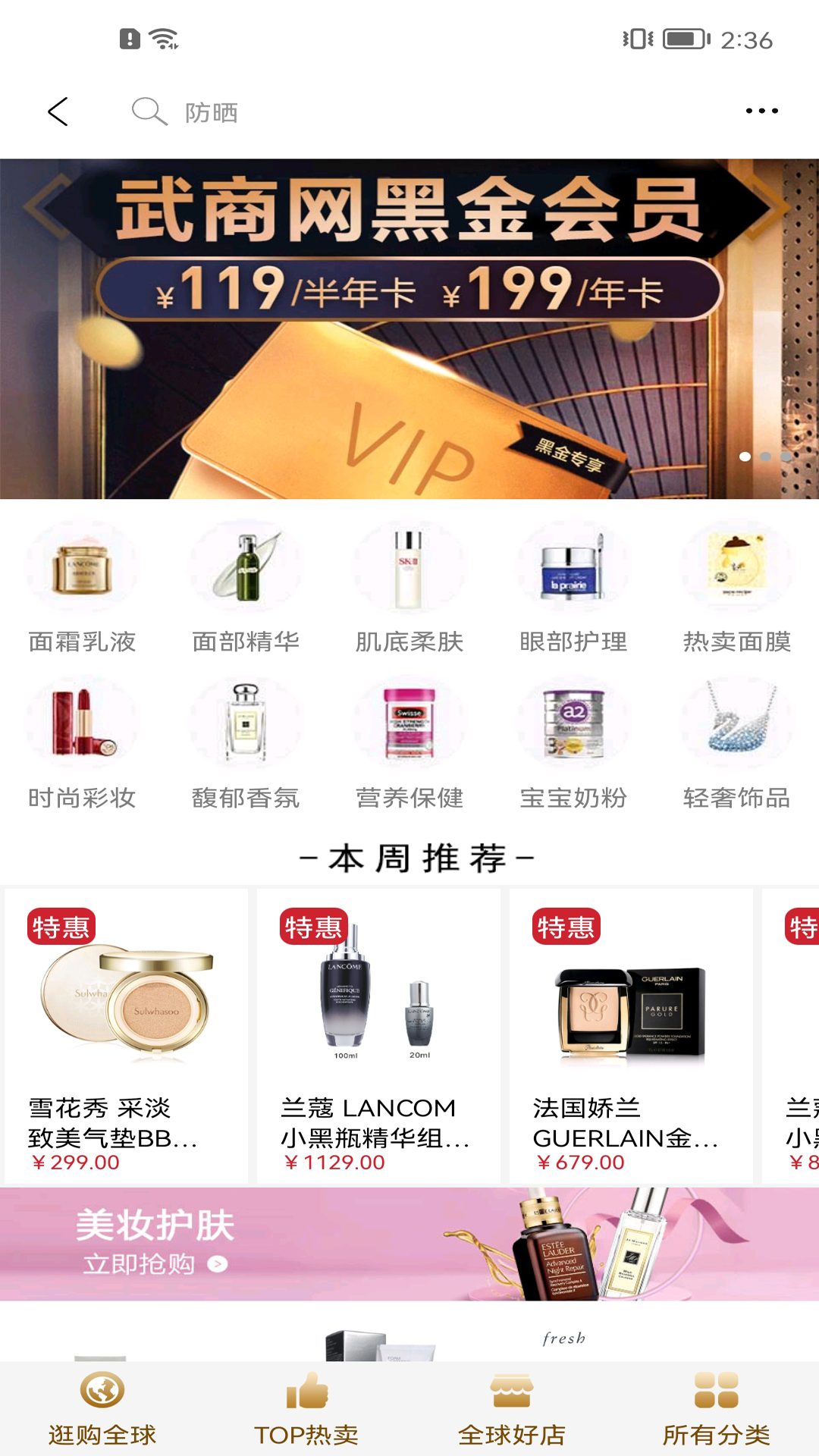Go back using the back arrow
The image size is (819, 1456).
pos(58,111)
